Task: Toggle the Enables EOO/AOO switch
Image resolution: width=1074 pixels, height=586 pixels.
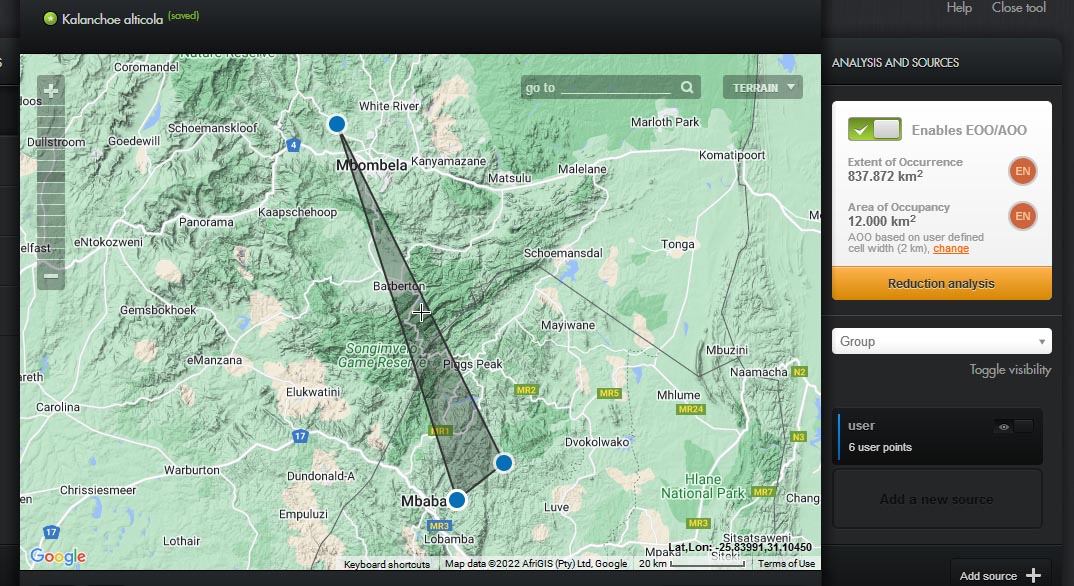Action: (875, 129)
